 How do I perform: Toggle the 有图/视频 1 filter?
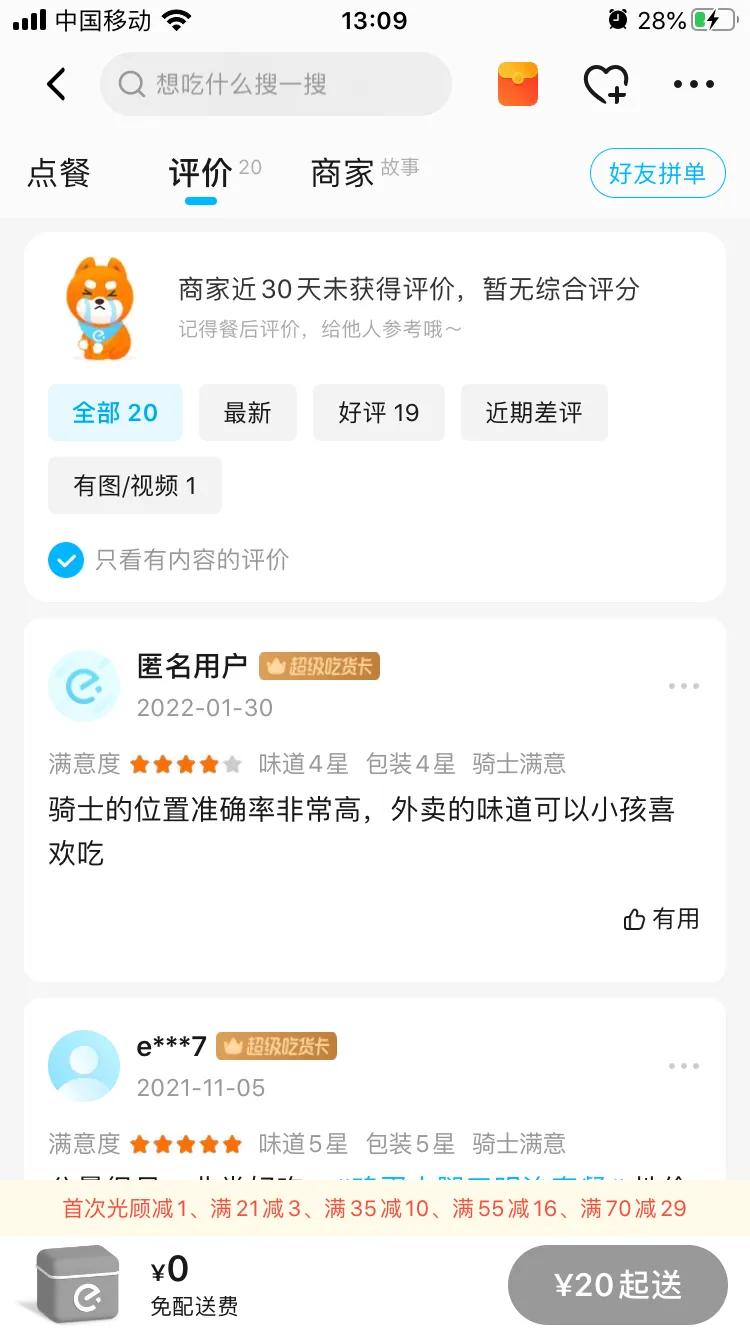point(134,485)
